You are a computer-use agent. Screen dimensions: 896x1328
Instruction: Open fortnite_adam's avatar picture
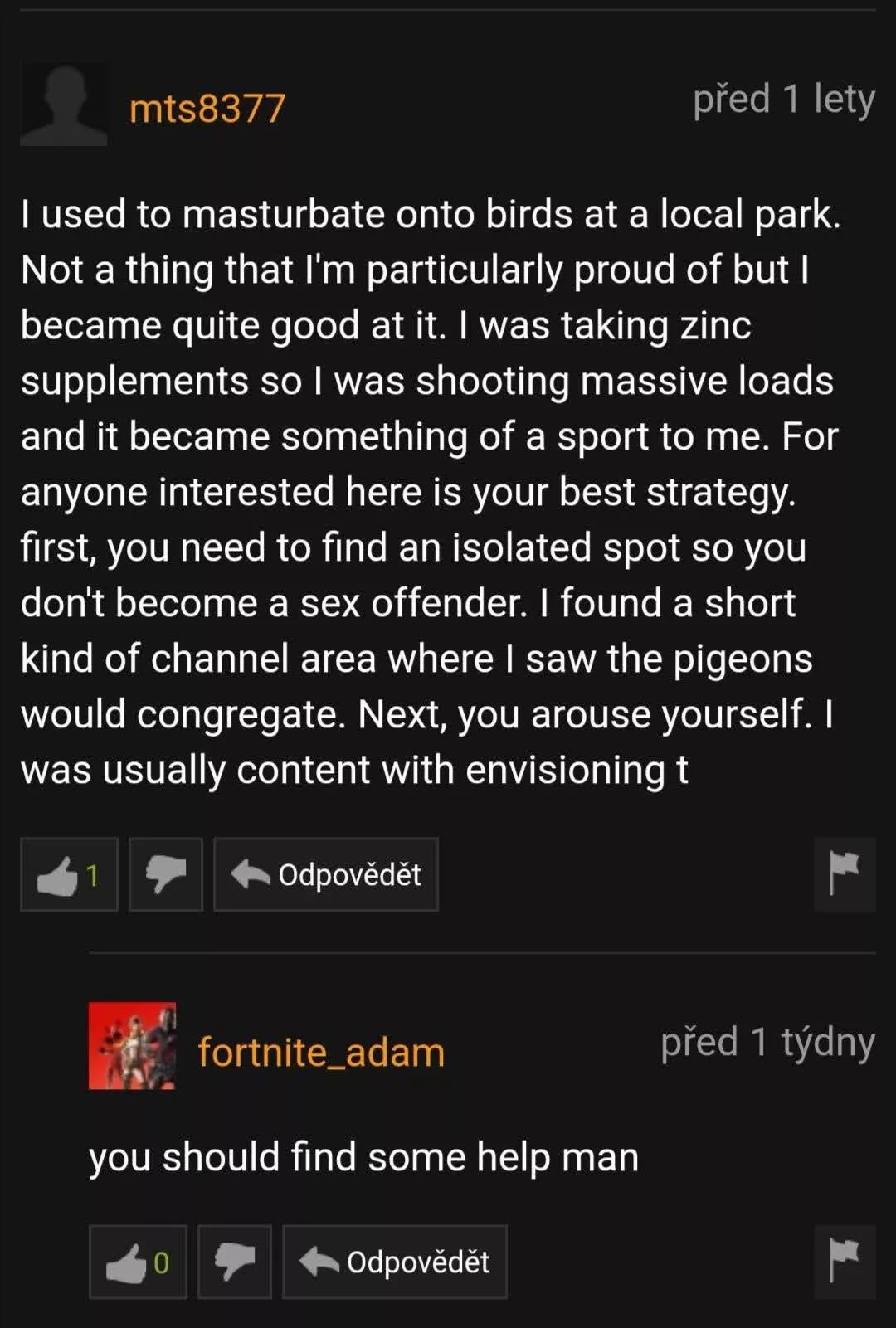(133, 1046)
